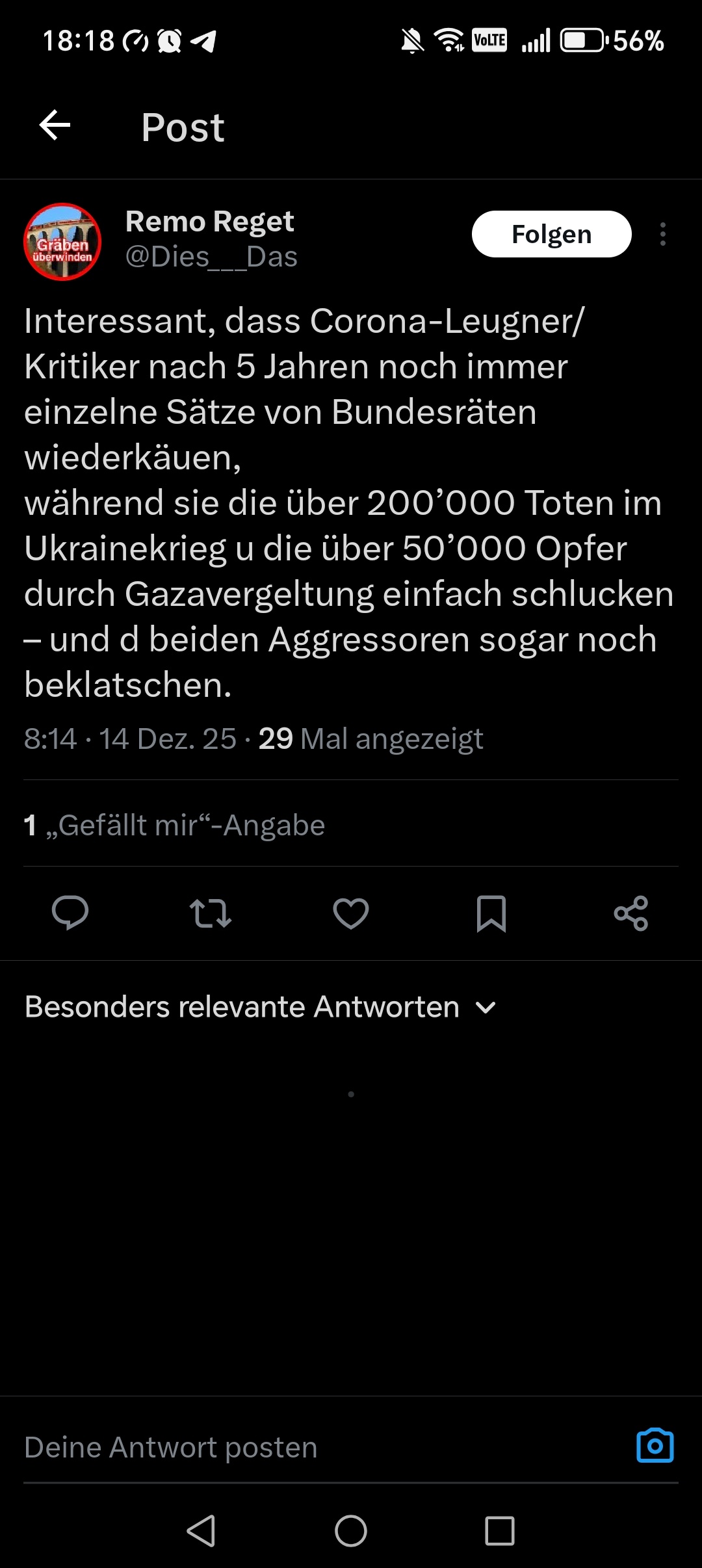Share the post using the share icon

point(631,913)
